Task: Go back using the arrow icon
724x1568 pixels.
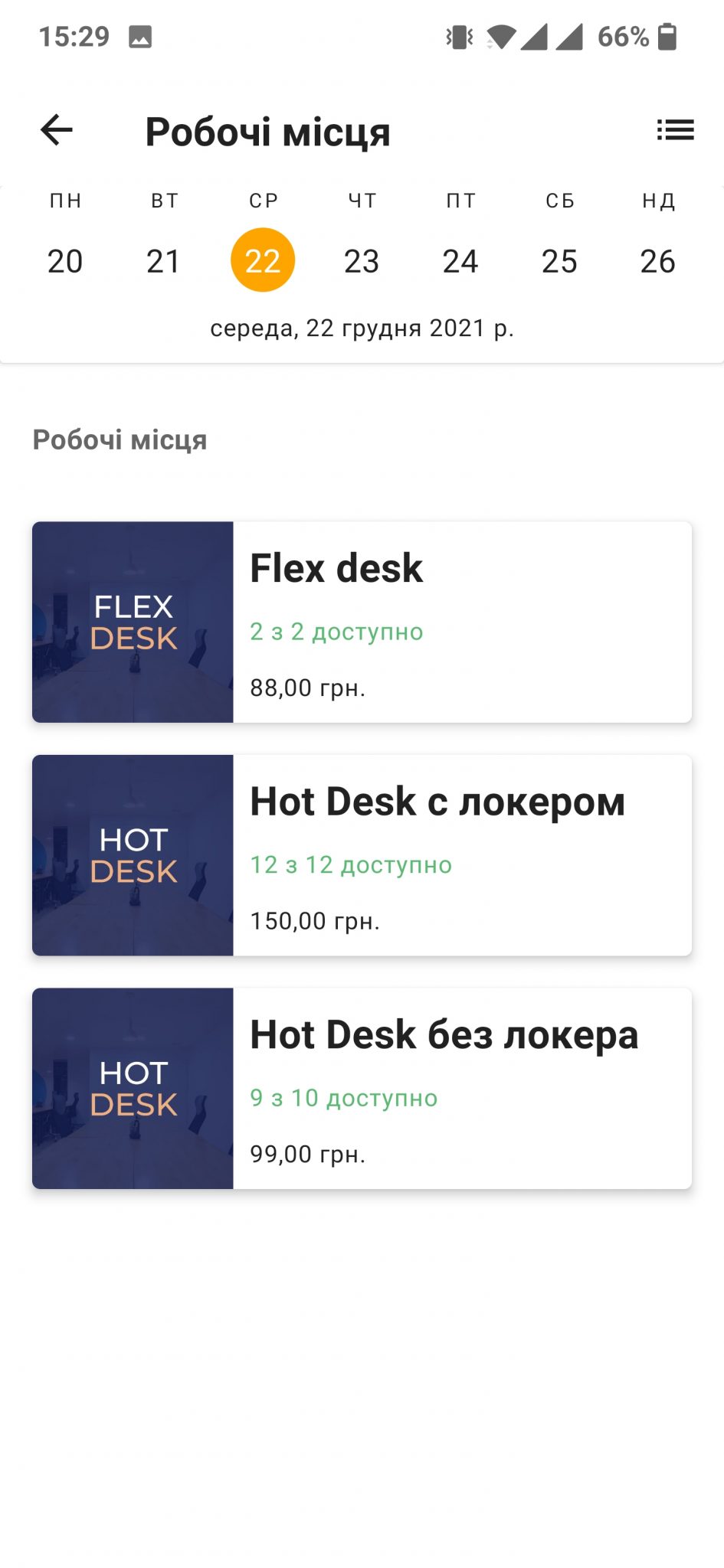Action: pos(57,130)
